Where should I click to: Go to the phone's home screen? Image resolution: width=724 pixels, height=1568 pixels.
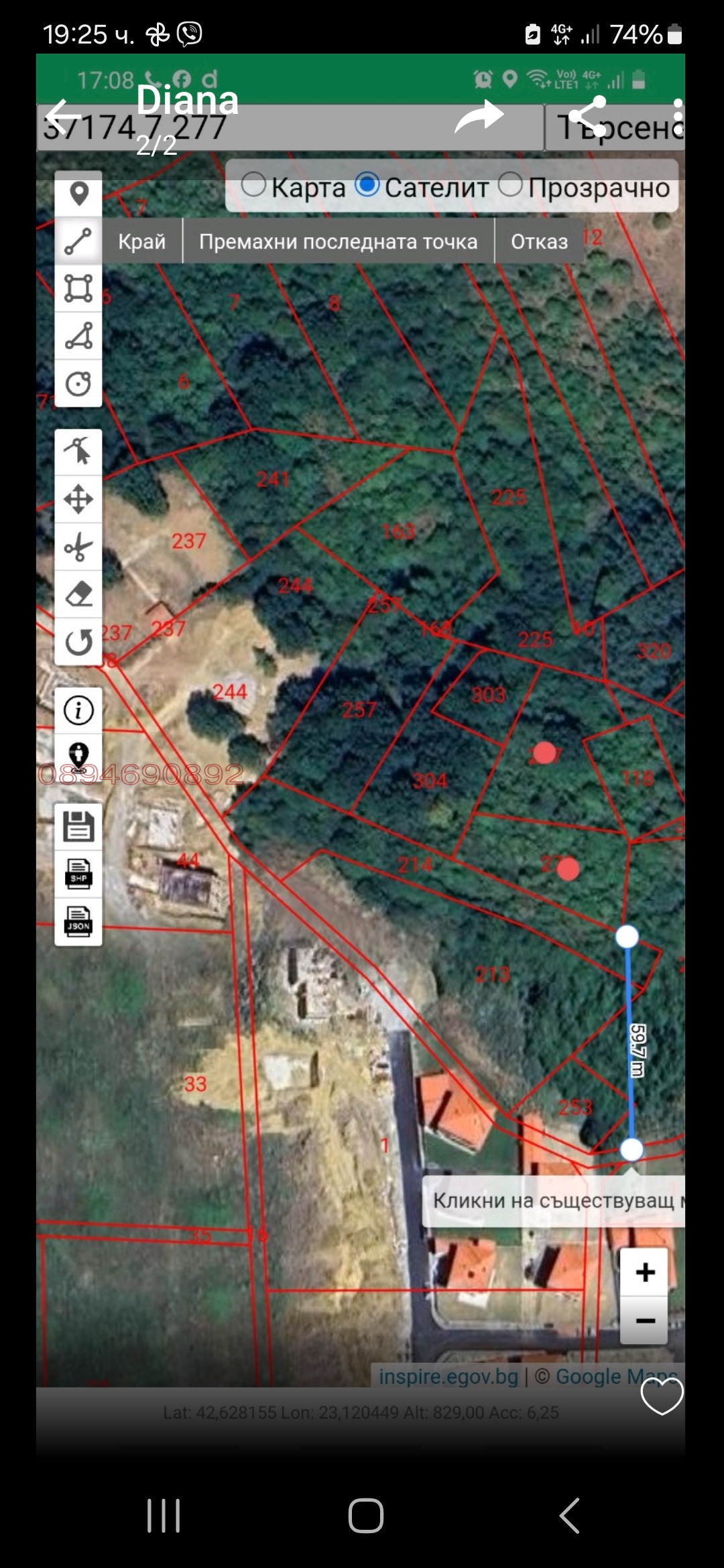click(x=365, y=1516)
